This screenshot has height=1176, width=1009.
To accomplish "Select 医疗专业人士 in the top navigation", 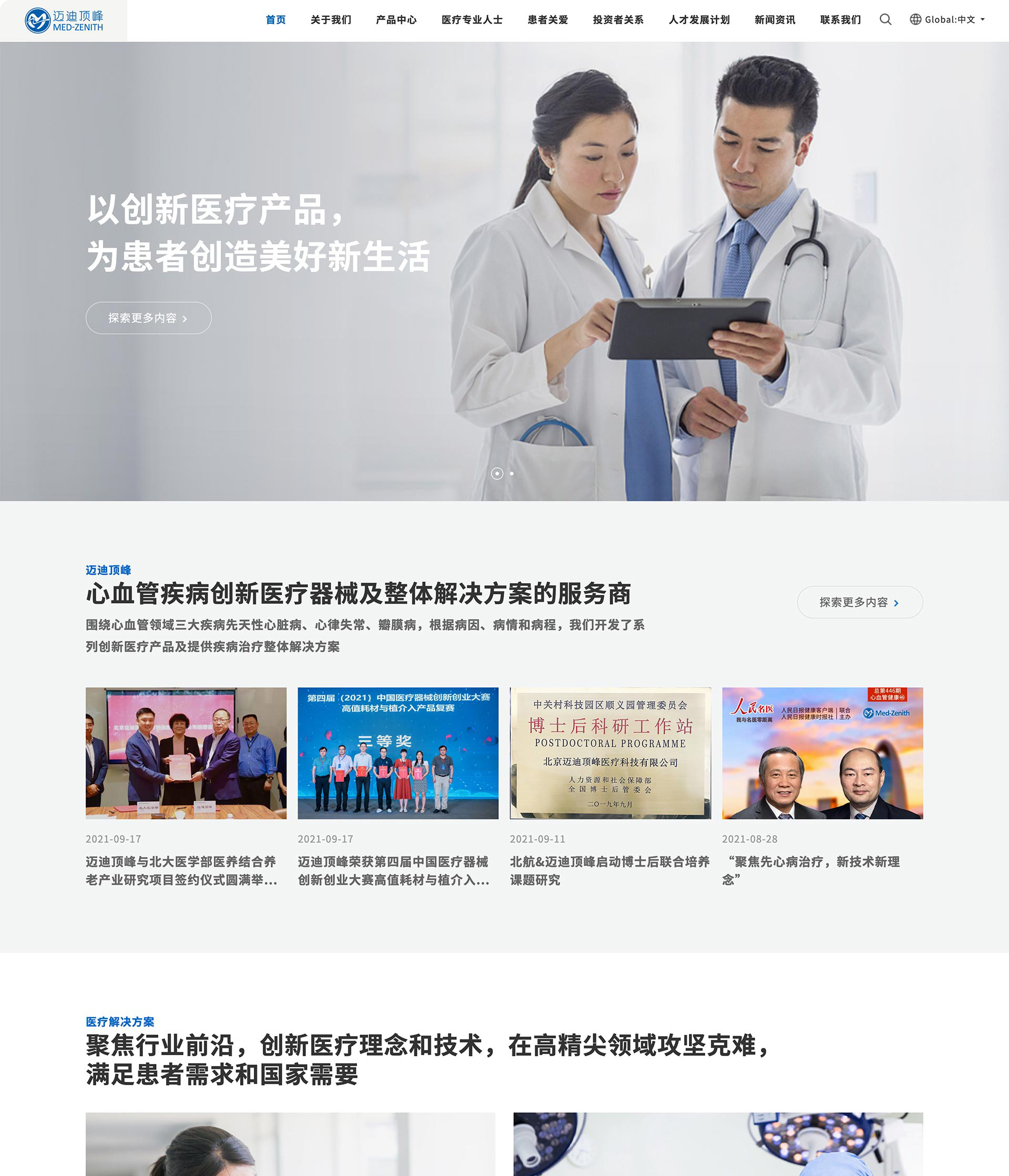I will [x=472, y=20].
